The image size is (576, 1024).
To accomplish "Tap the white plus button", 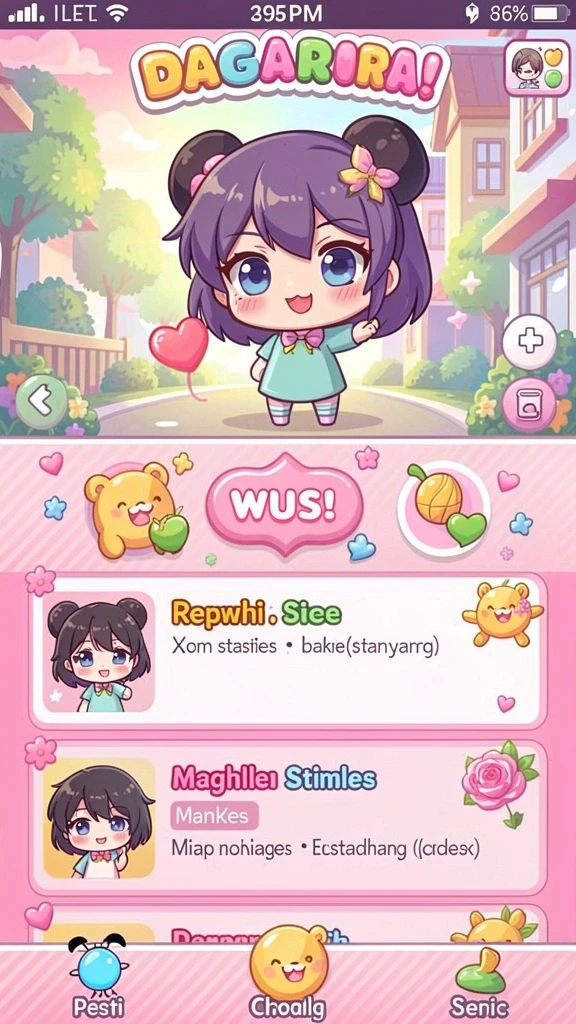I will pyautogui.click(x=530, y=342).
